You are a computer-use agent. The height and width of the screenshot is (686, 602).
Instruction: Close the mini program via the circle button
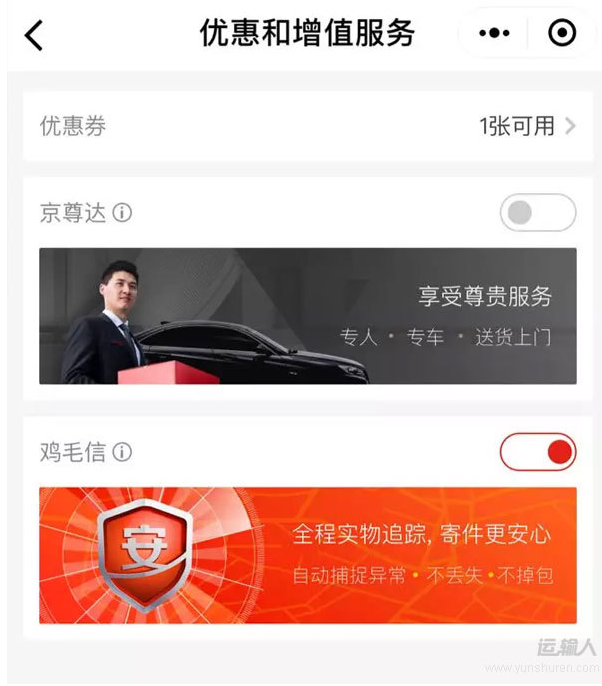coord(563,34)
